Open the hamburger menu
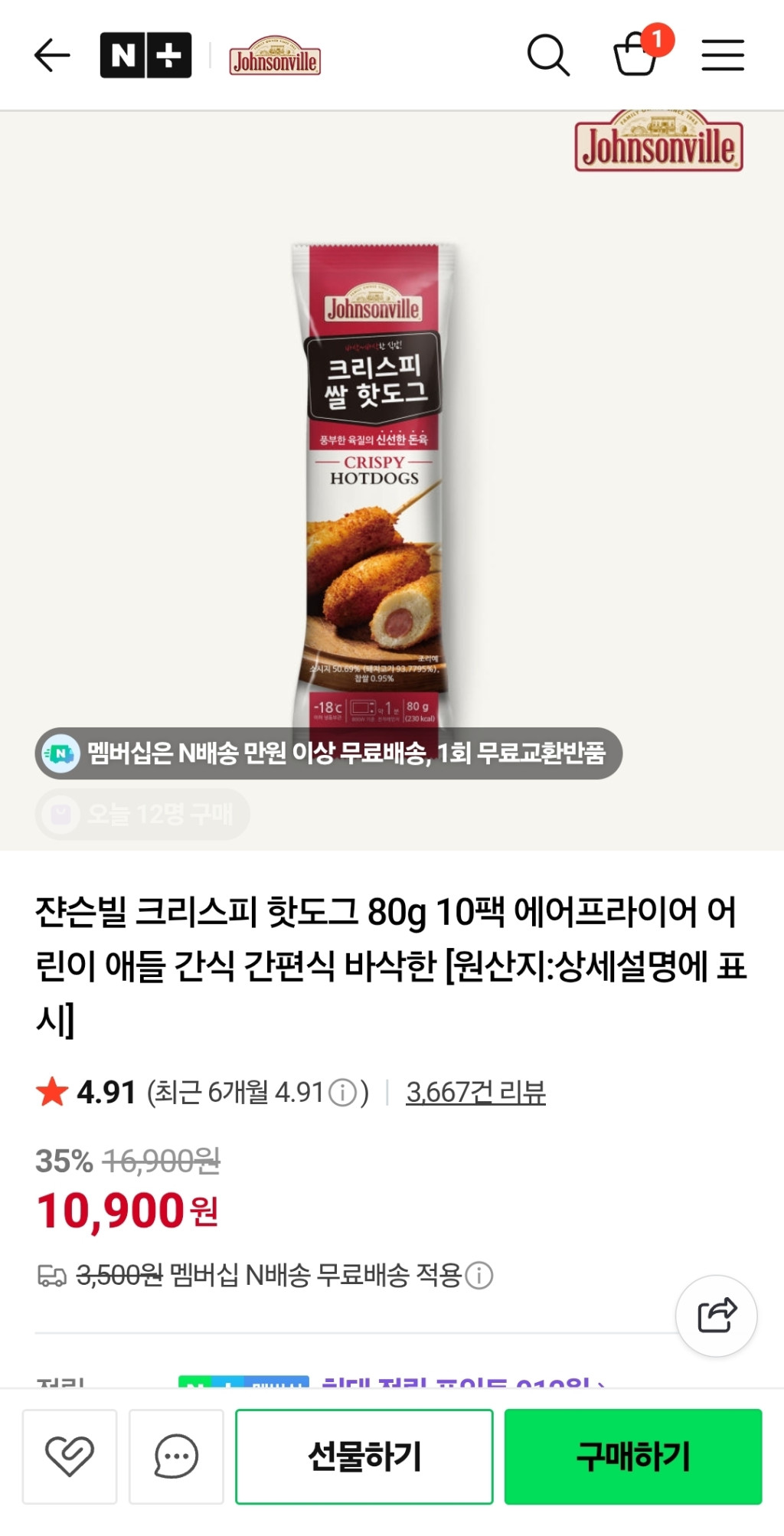The image size is (784, 1536). [x=723, y=55]
